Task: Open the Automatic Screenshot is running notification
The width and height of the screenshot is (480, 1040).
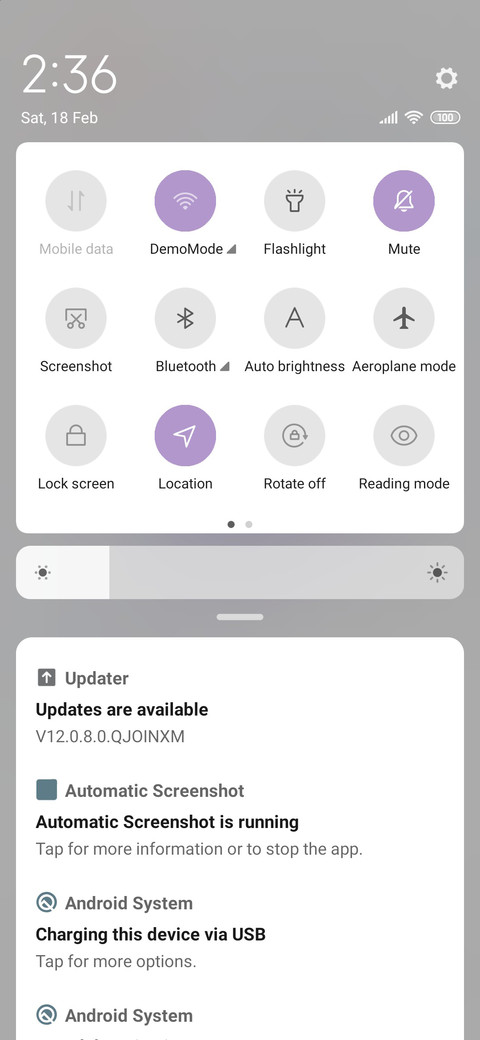Action: [x=240, y=819]
